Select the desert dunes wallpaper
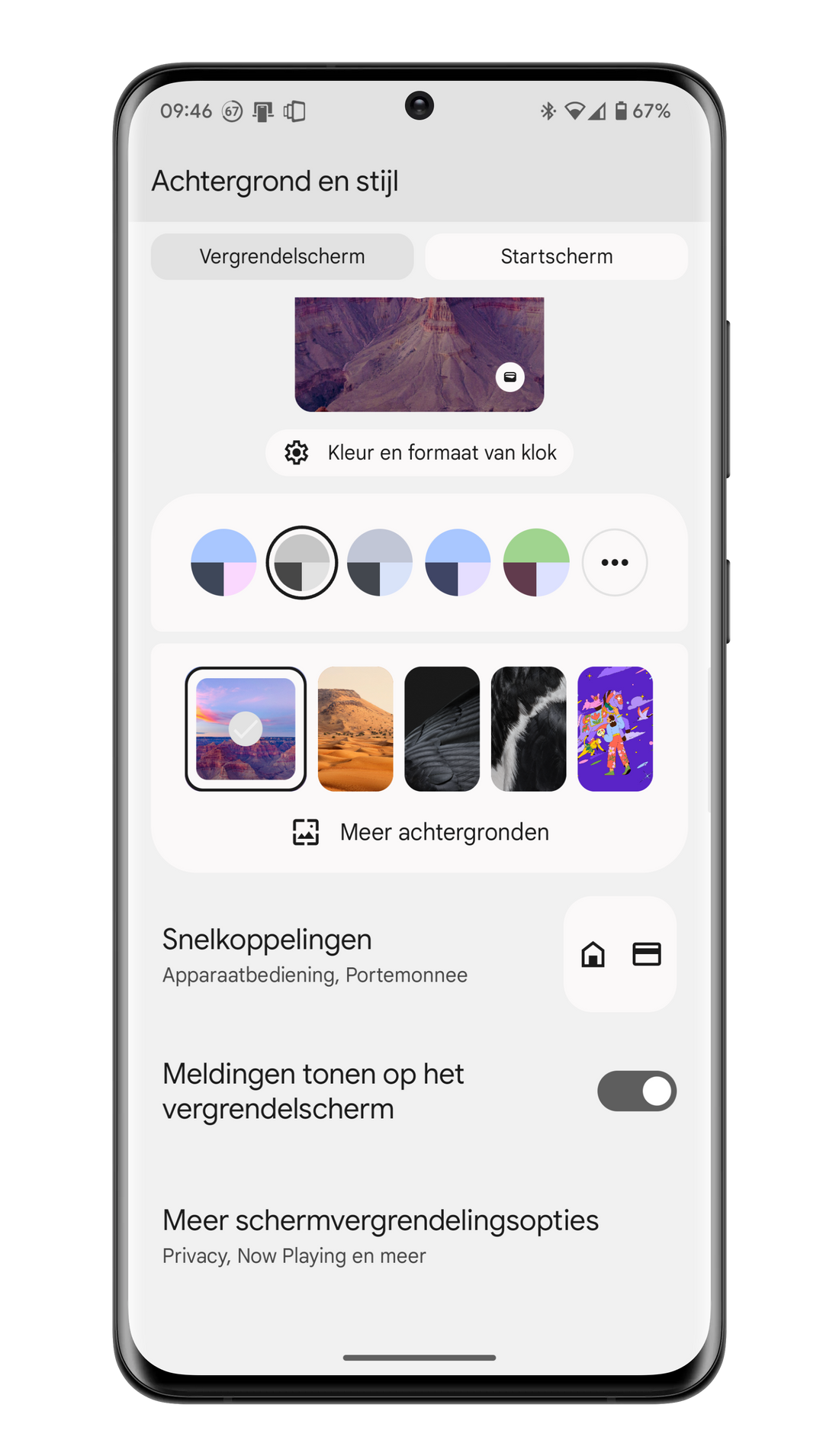The image size is (839, 1456). click(355, 729)
